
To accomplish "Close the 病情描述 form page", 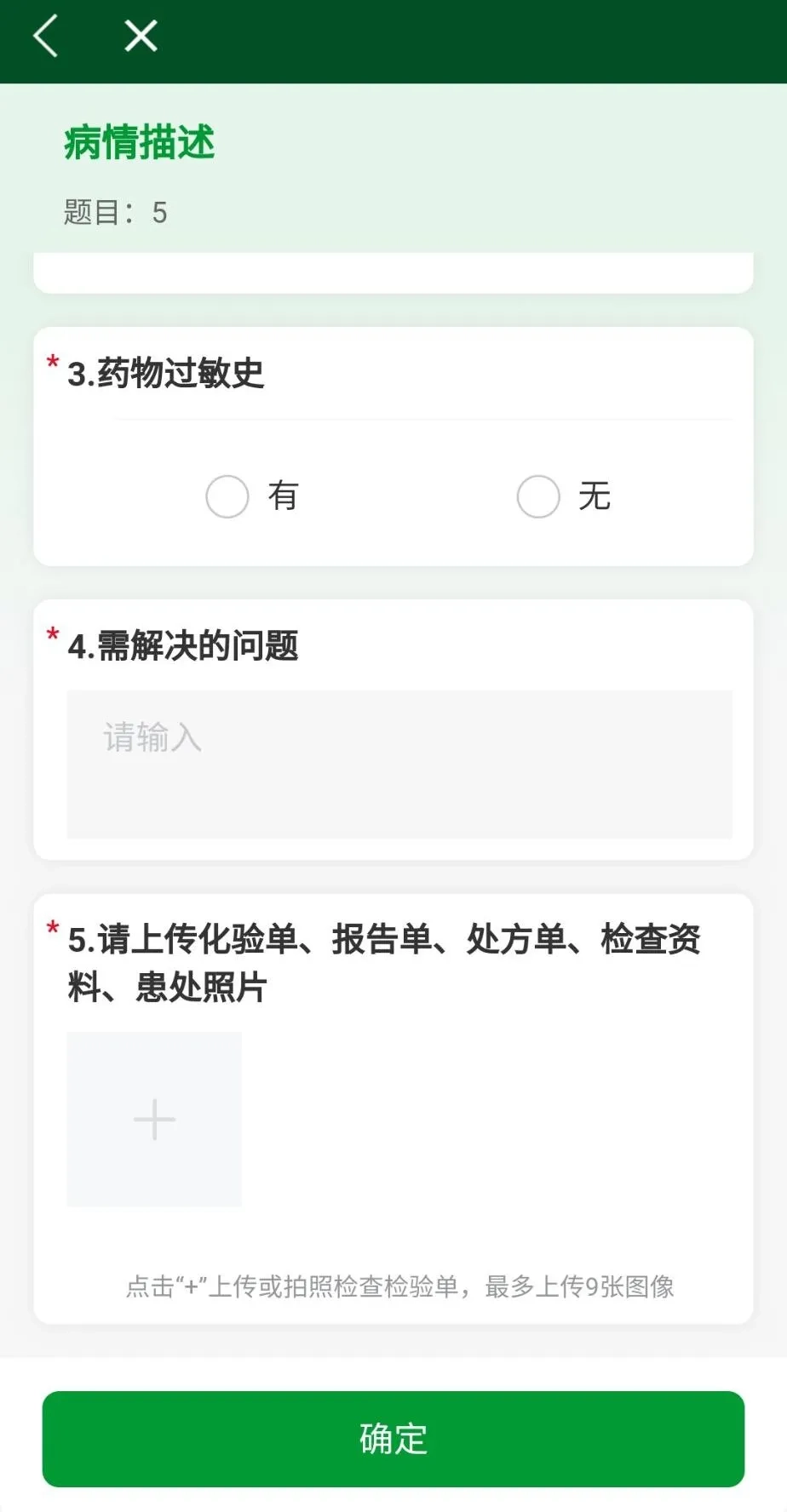I will click(x=141, y=37).
